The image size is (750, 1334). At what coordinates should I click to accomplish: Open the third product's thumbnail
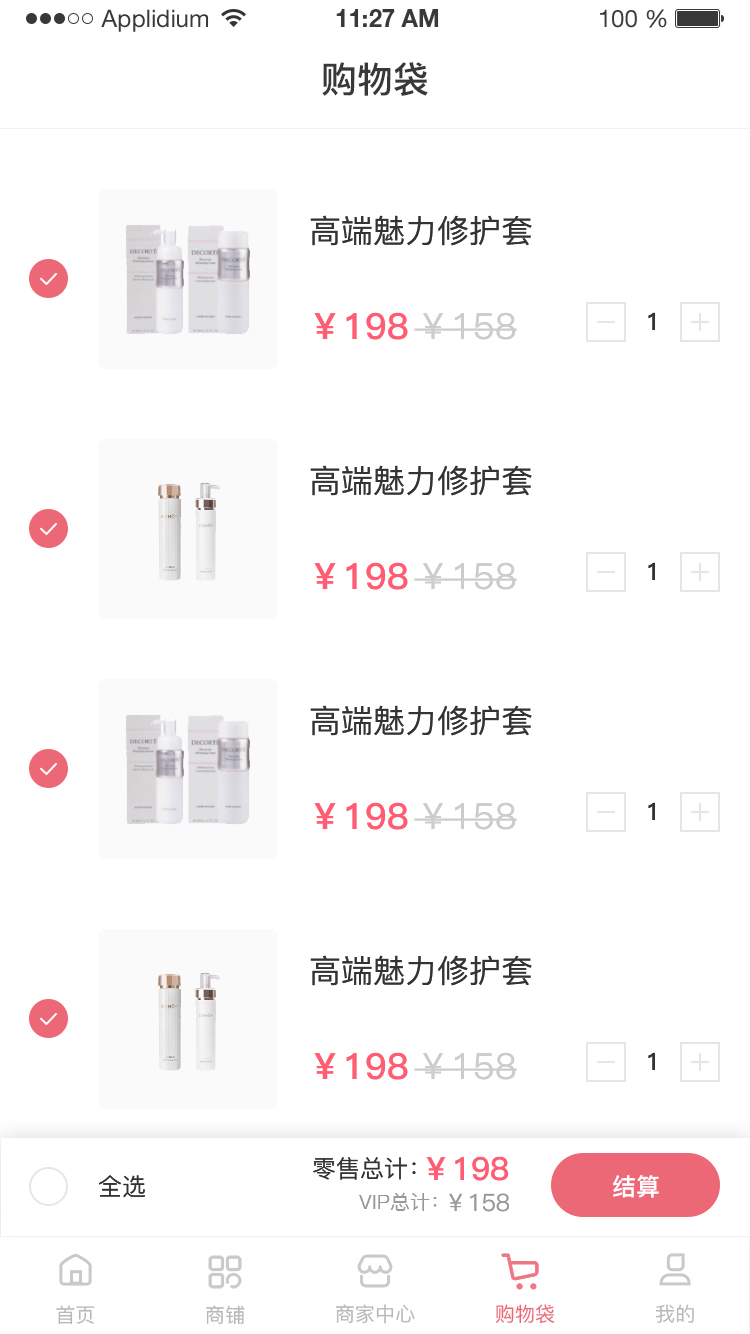click(188, 769)
